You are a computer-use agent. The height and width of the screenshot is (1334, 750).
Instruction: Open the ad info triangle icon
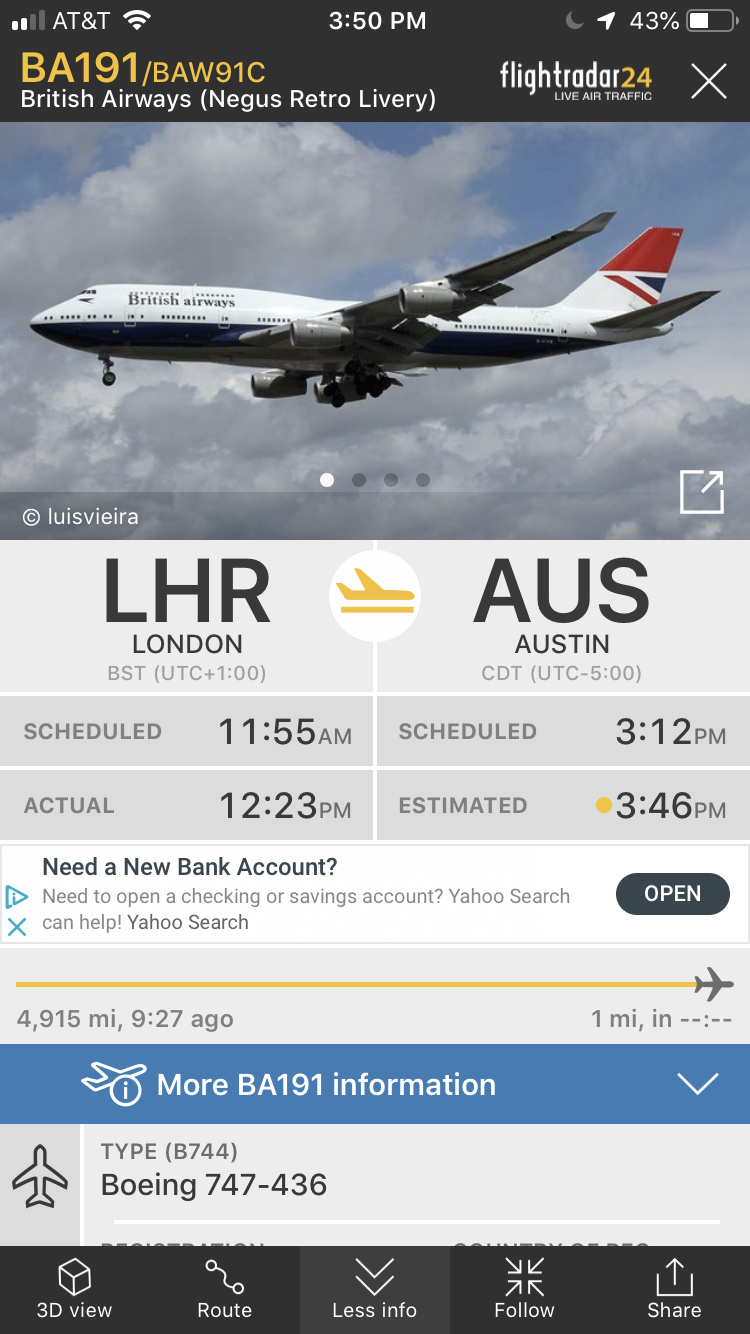click(16, 896)
